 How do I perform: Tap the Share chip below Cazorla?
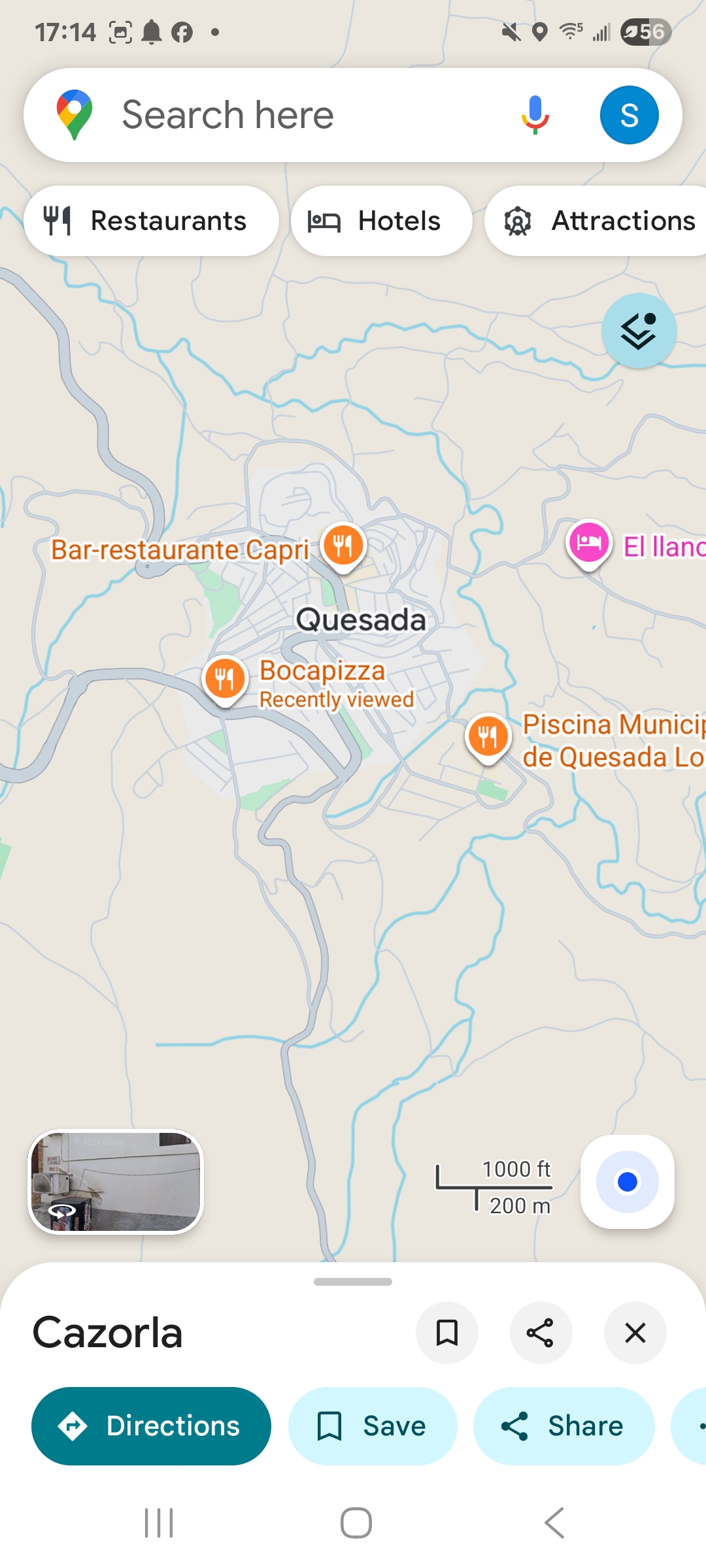click(x=563, y=1426)
